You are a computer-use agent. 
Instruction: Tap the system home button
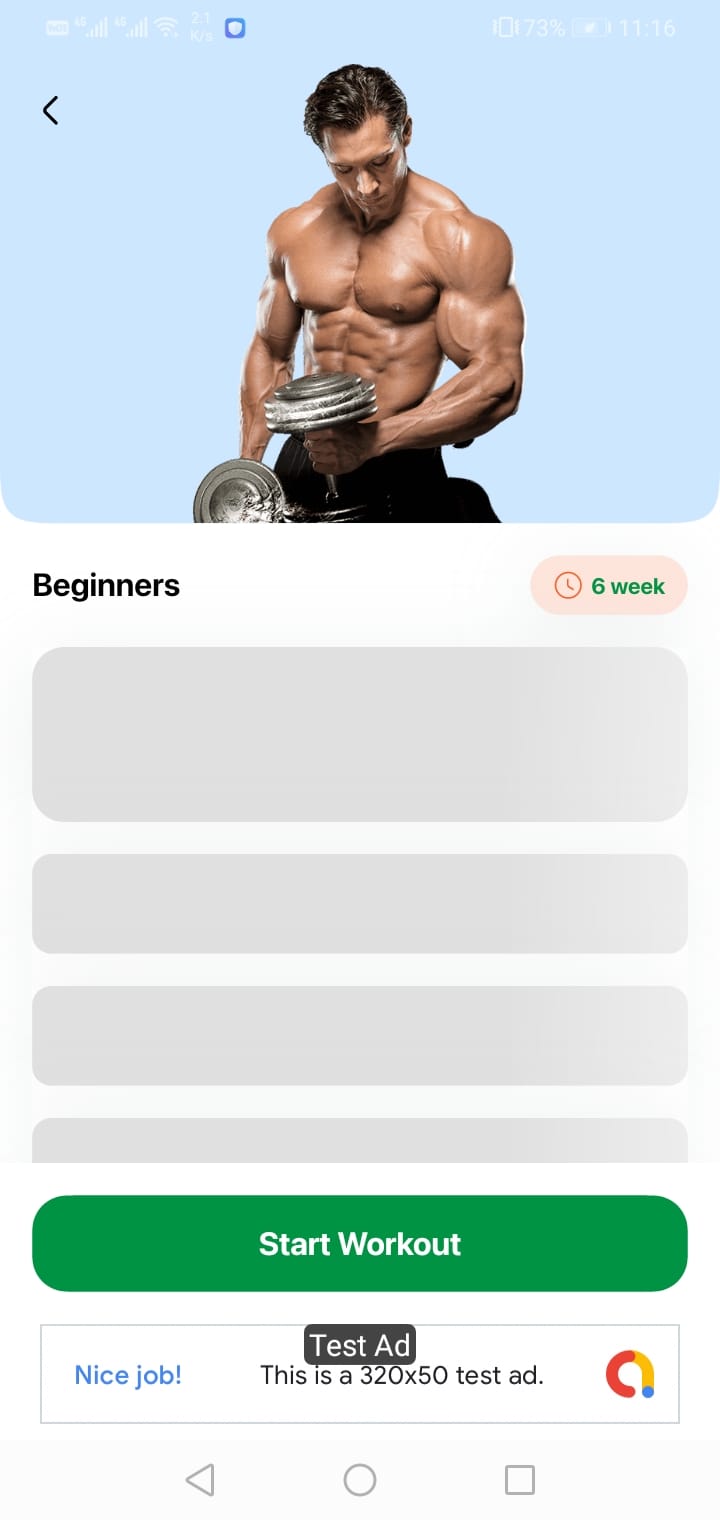click(360, 1479)
